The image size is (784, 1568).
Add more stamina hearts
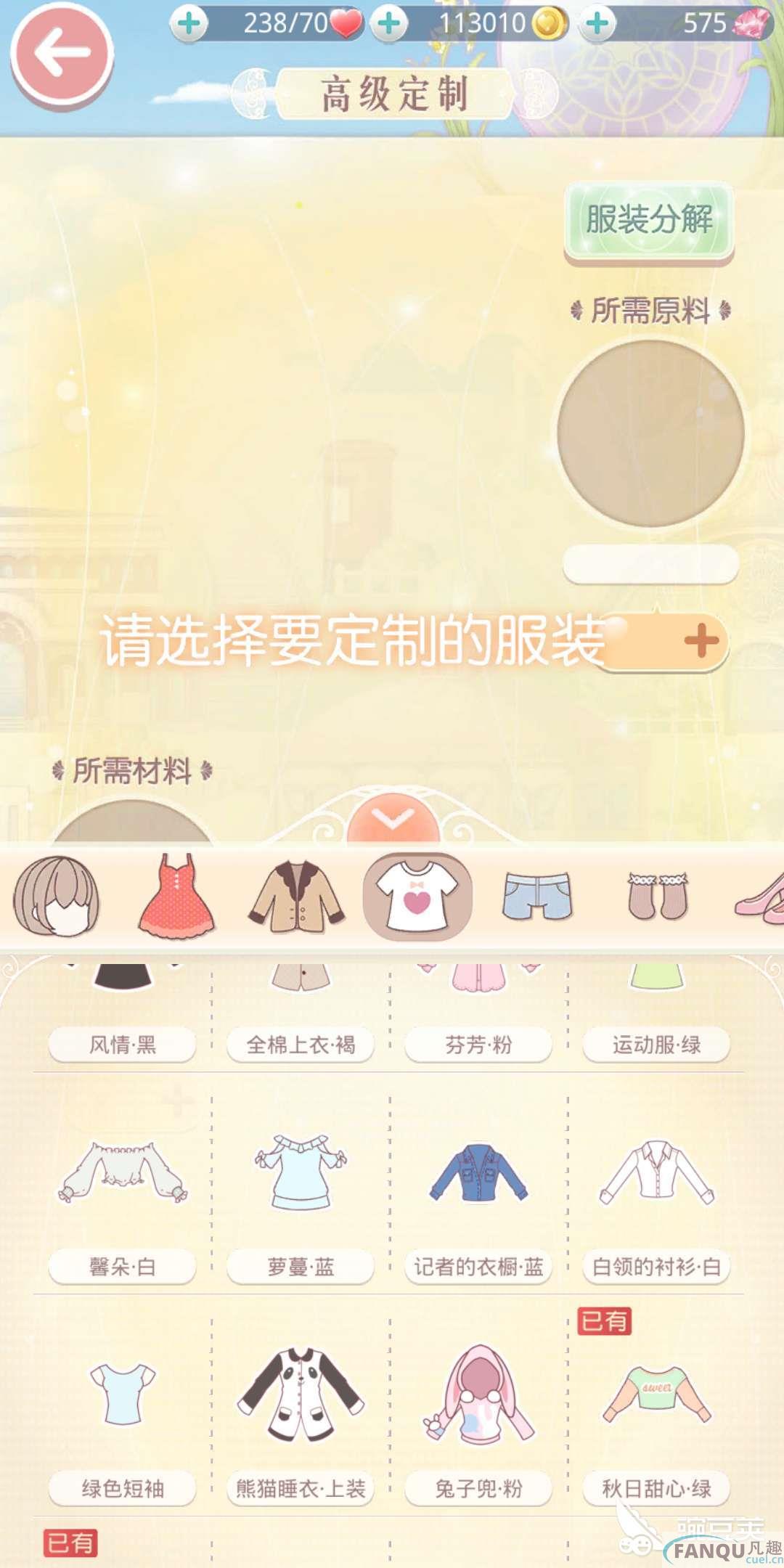tap(189, 24)
